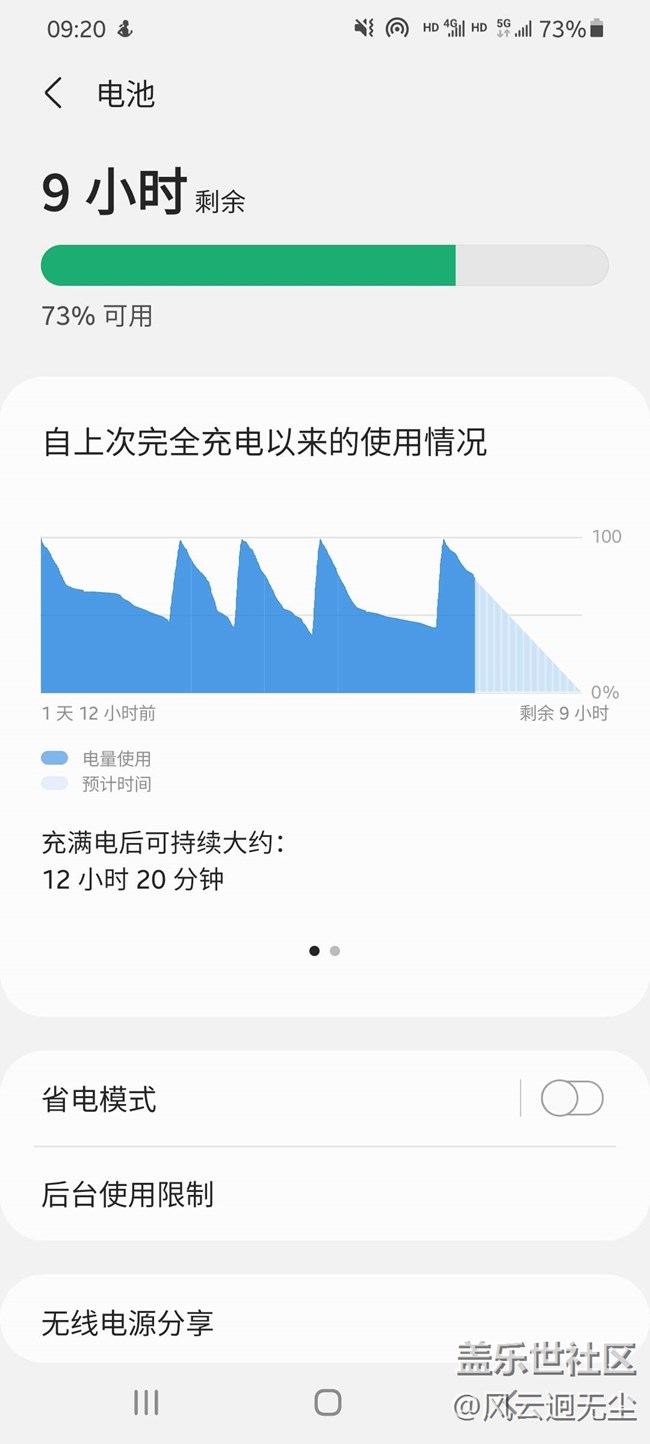
Task: Tap the second page indicator dot
Action: coord(335,951)
